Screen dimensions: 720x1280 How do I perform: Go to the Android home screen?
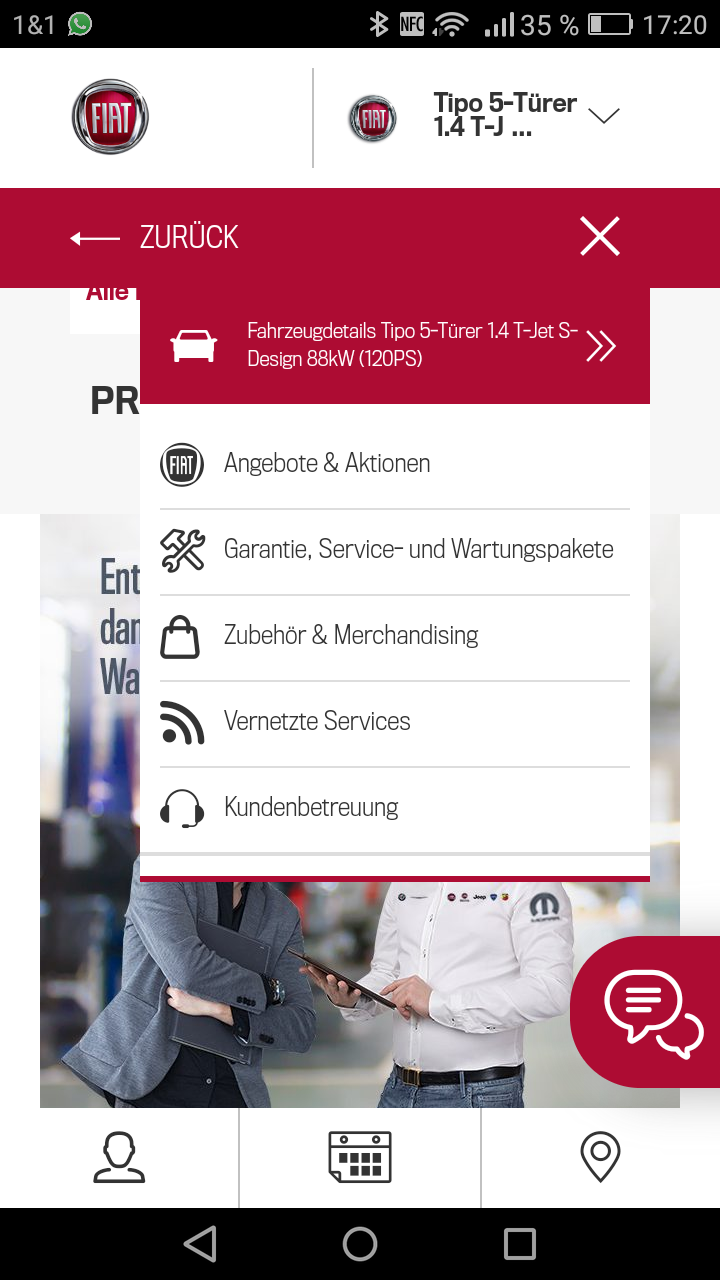360,1244
